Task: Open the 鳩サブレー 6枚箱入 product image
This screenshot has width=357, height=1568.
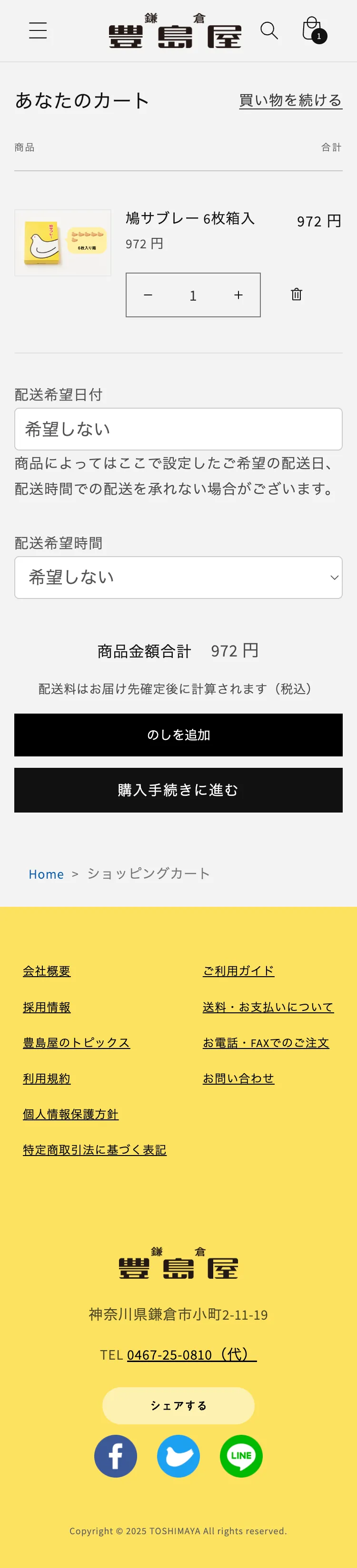Action: (x=63, y=243)
